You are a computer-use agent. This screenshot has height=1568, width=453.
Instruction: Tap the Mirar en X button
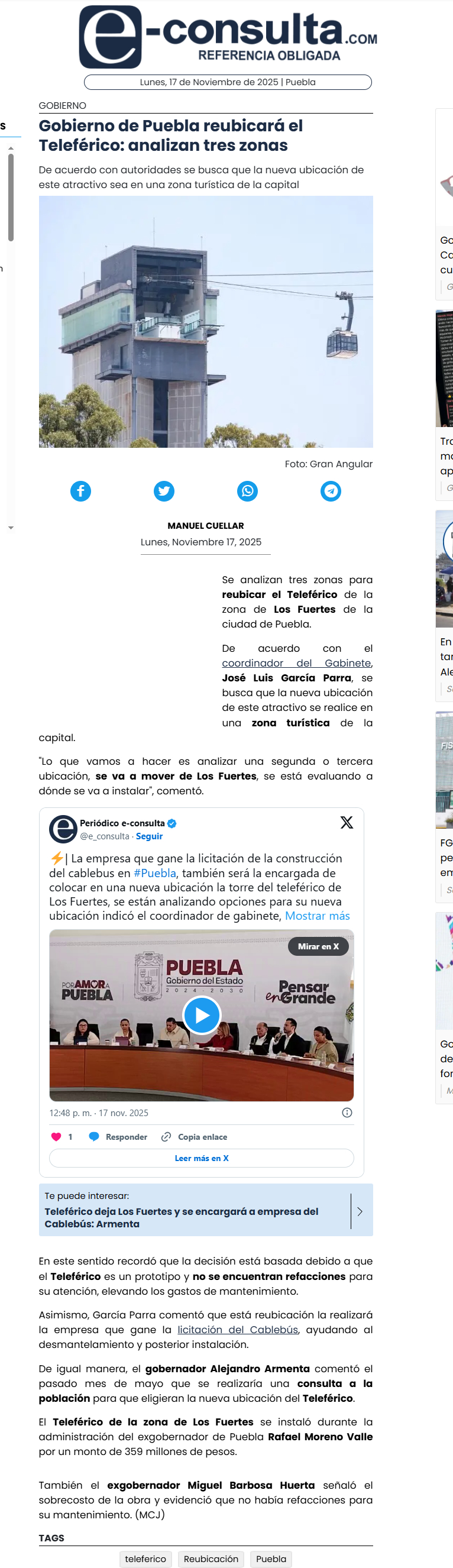318,946
